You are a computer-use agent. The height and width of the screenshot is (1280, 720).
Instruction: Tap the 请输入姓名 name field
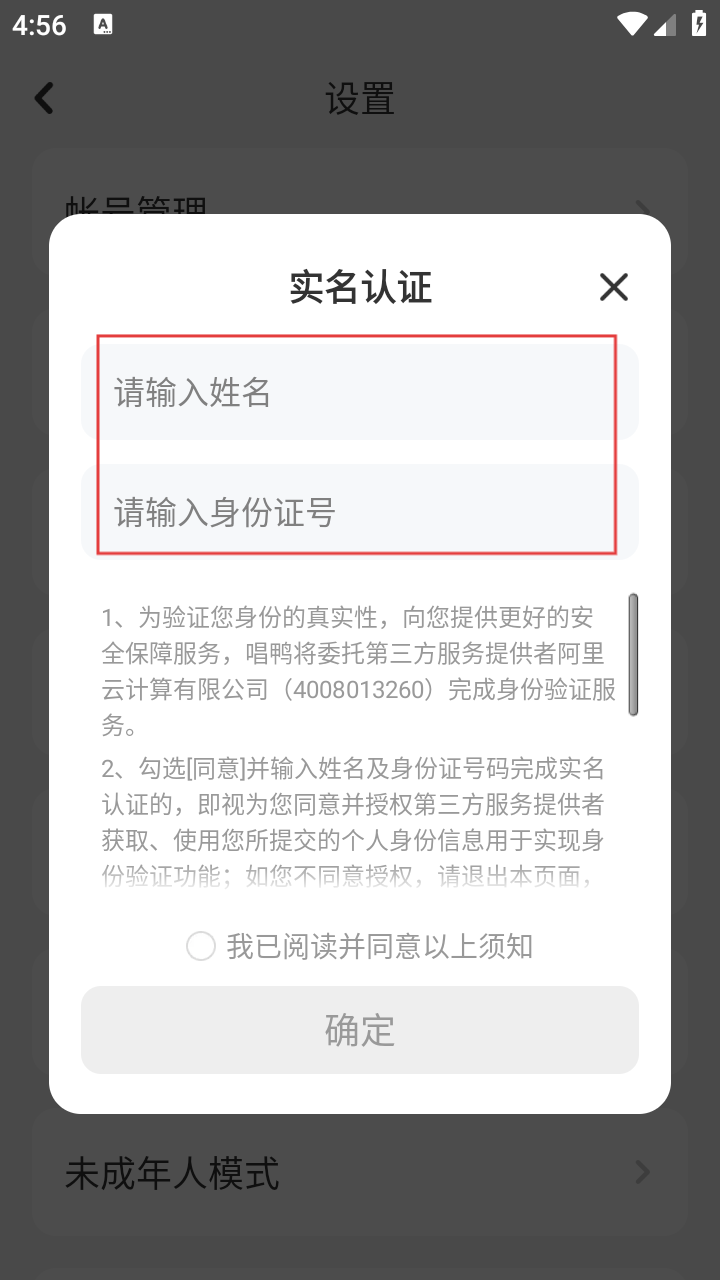click(360, 392)
